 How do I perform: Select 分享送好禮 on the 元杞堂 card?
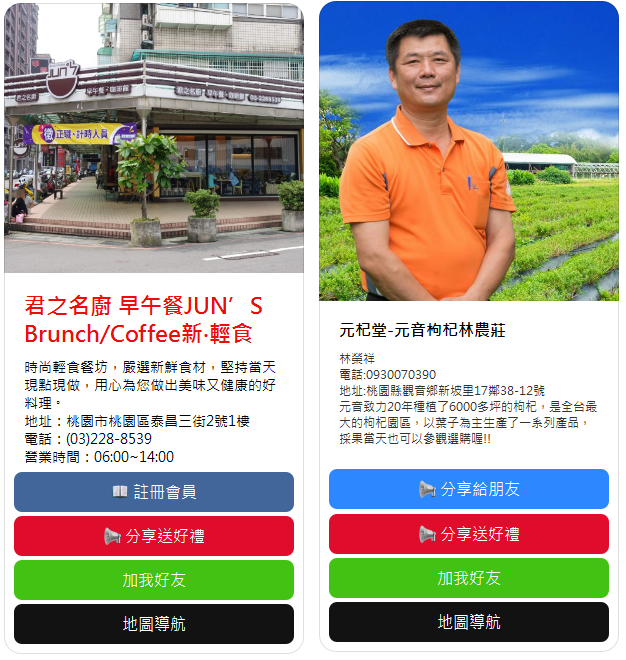tap(469, 534)
